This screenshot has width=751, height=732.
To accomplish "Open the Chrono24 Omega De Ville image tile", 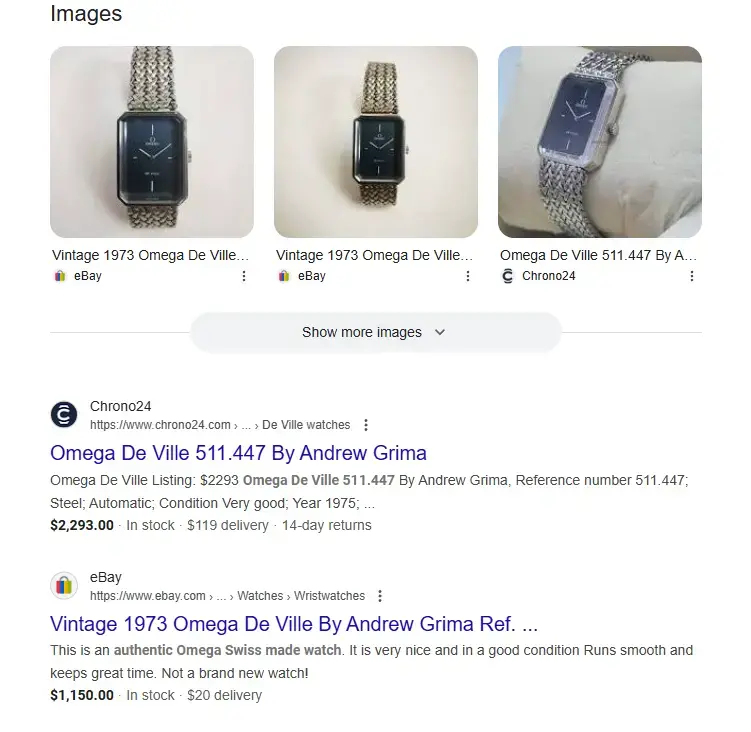I will pos(599,142).
